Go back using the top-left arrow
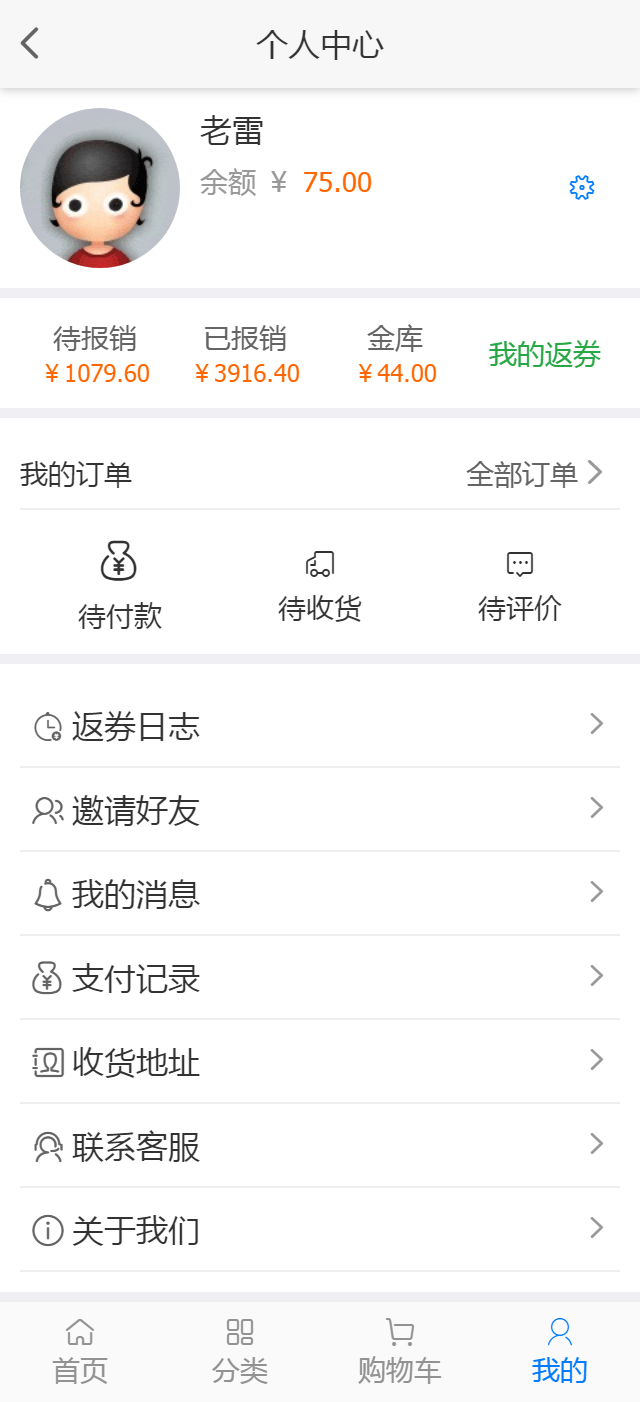 tap(30, 44)
